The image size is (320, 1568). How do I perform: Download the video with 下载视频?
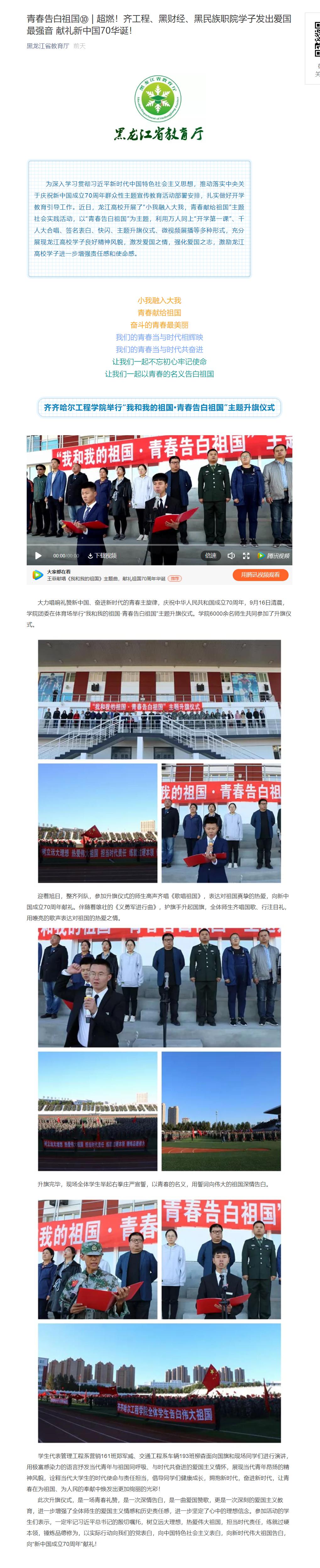(x=102, y=556)
